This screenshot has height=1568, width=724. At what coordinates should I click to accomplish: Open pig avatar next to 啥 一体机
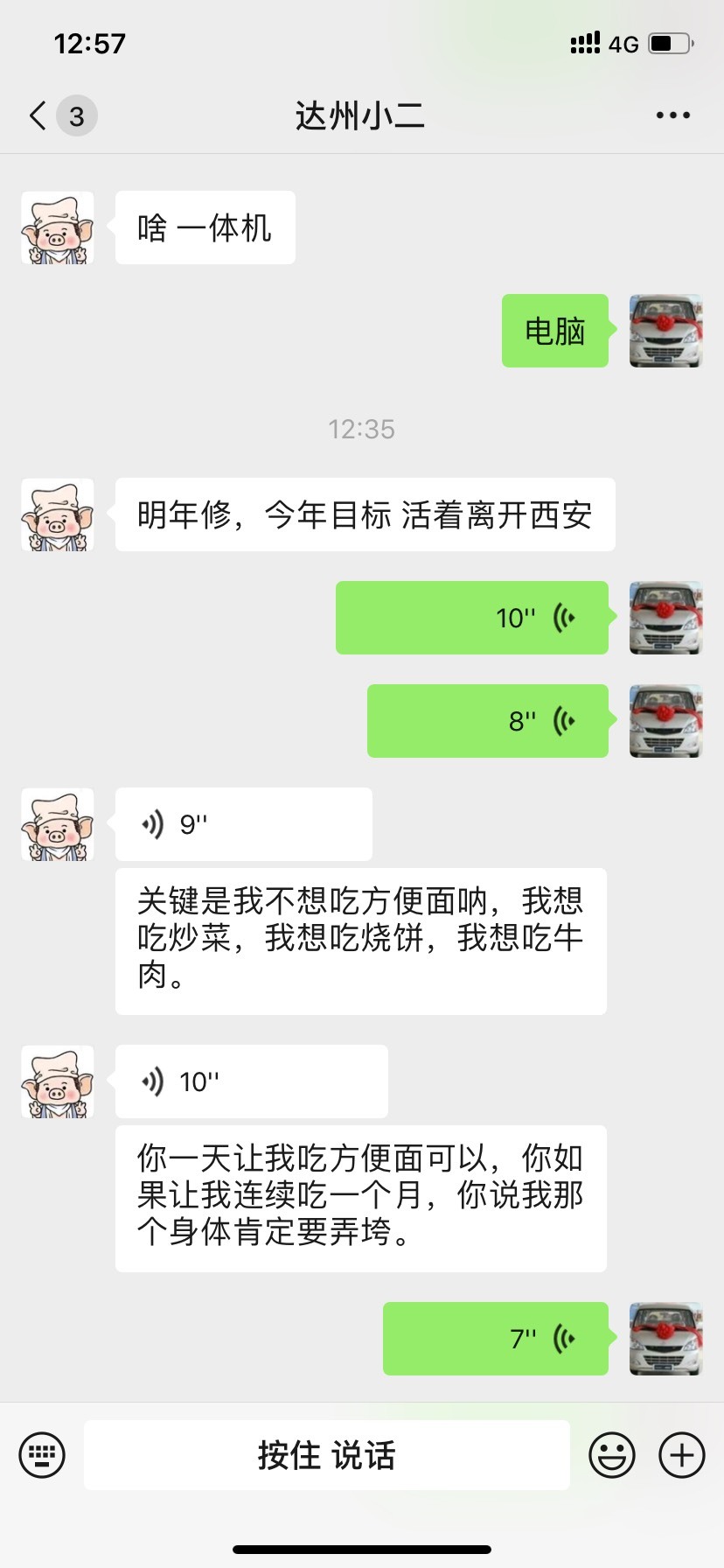tap(58, 227)
